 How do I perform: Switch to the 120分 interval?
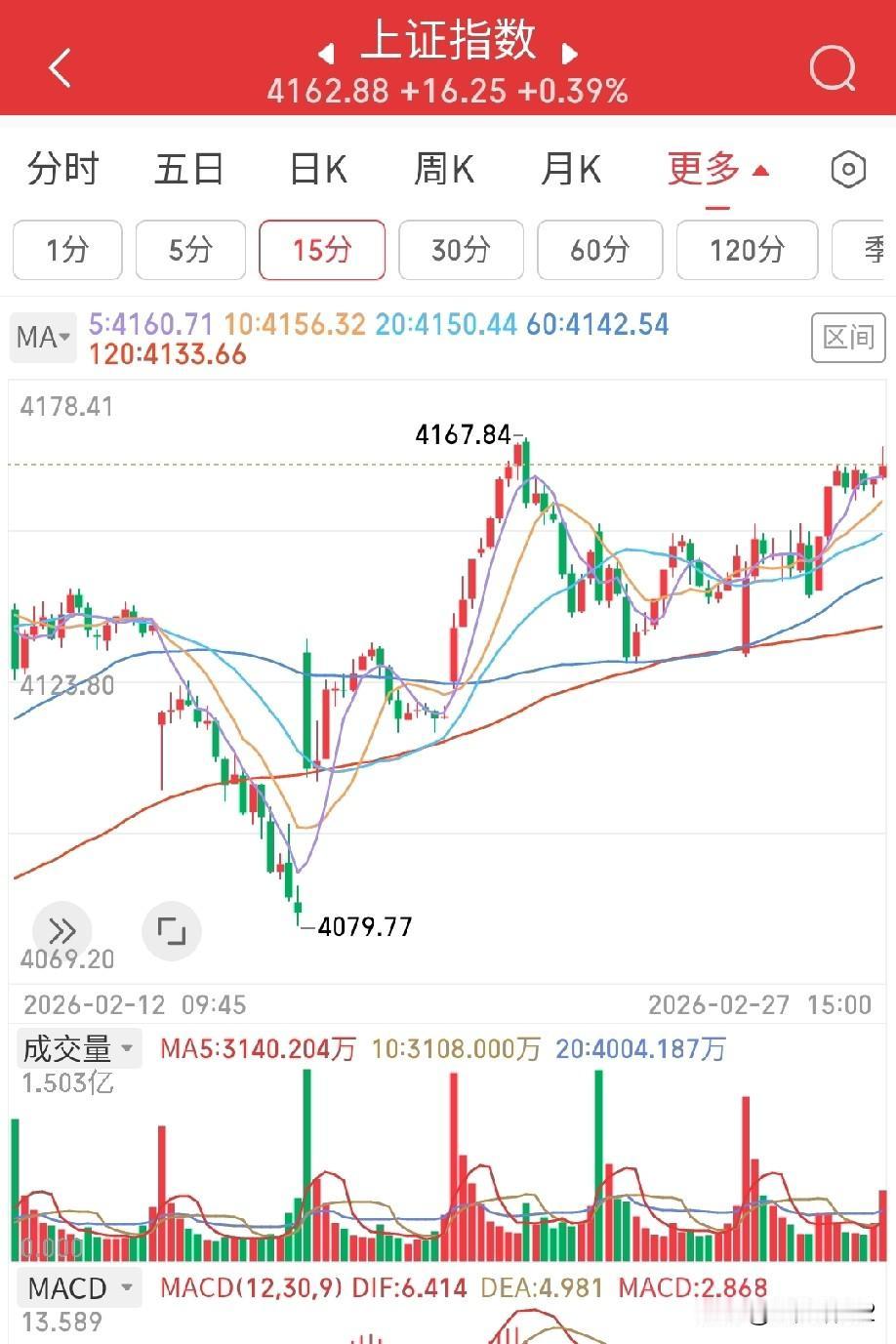point(747,251)
